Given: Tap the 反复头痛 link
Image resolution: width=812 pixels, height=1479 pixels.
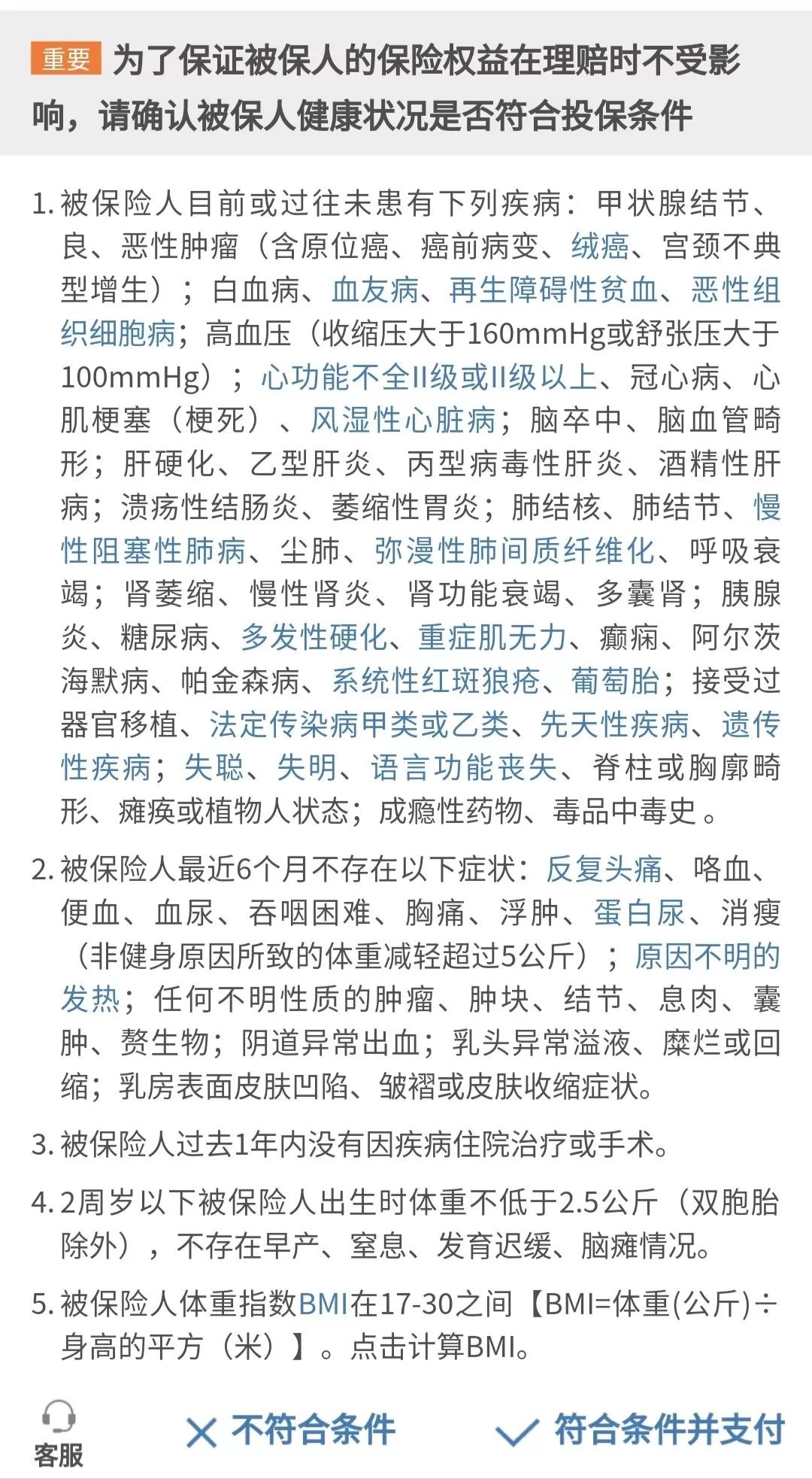Looking at the screenshot, I should click(604, 869).
